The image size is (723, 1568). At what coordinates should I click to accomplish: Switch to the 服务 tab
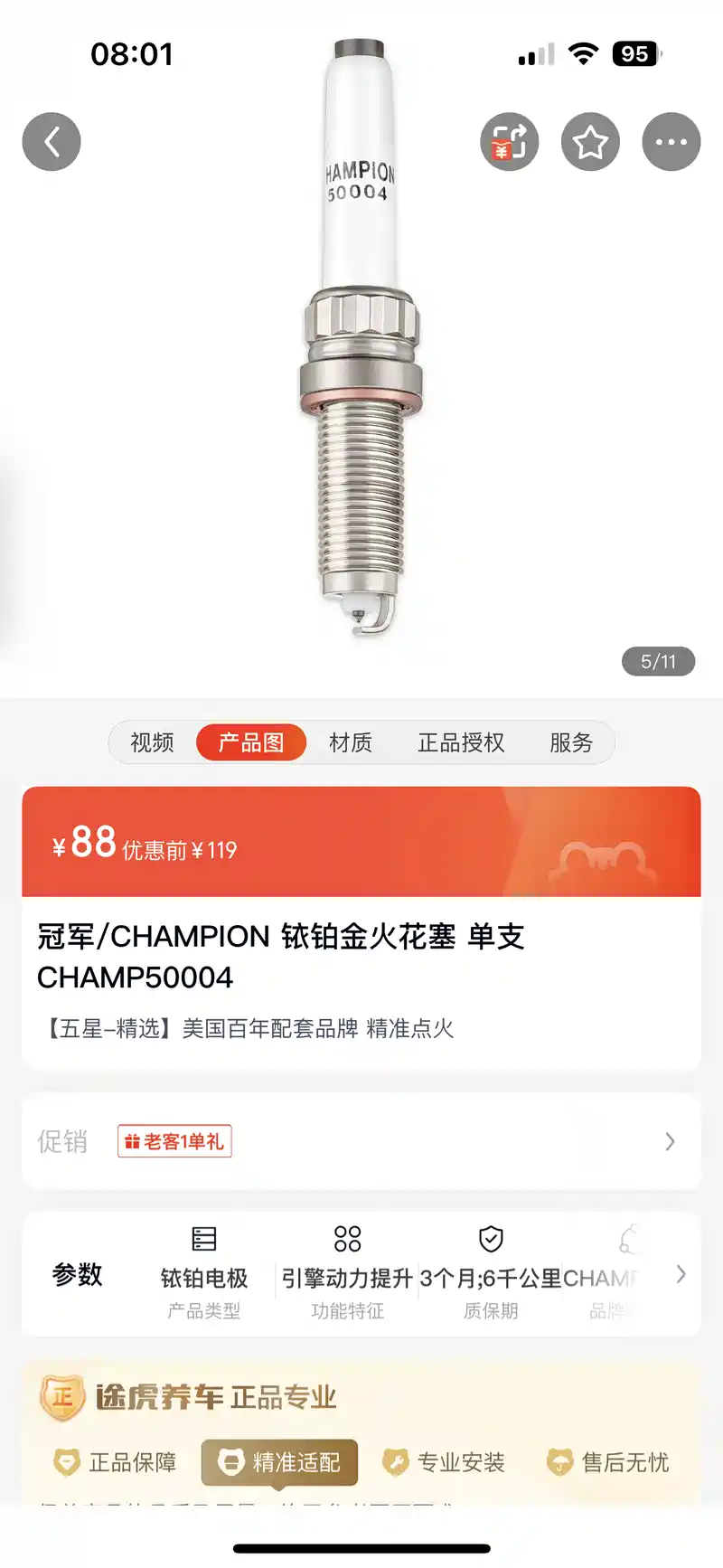[571, 742]
